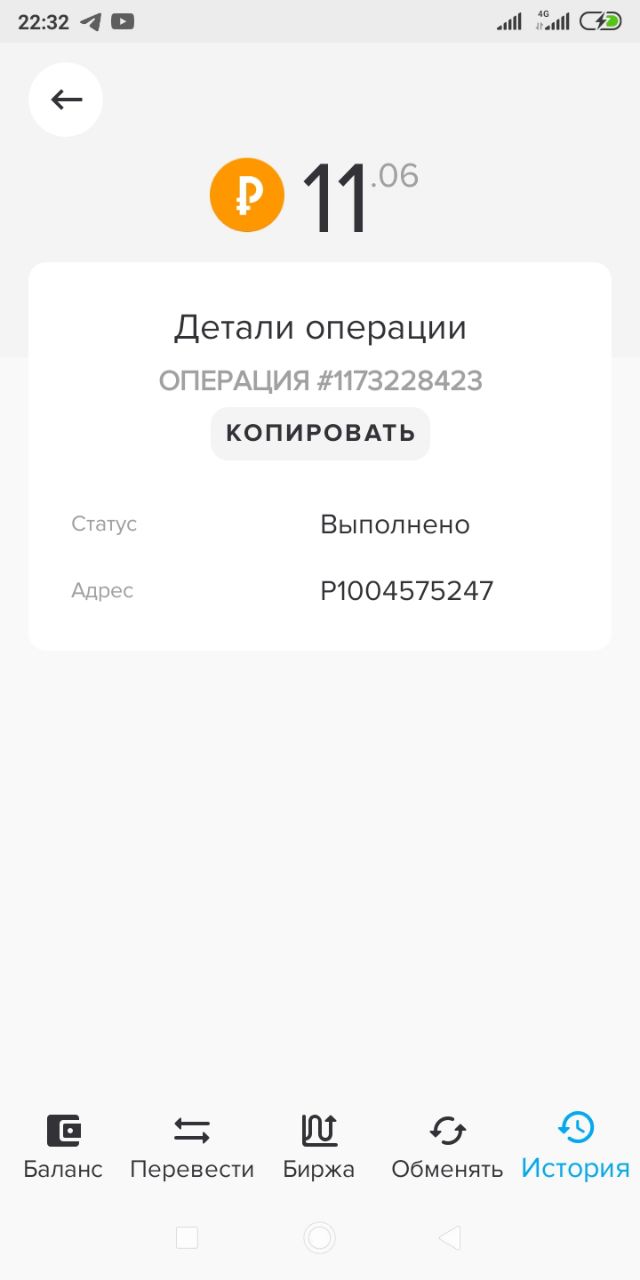
Task: Tap the system home button
Action: (x=320, y=1238)
